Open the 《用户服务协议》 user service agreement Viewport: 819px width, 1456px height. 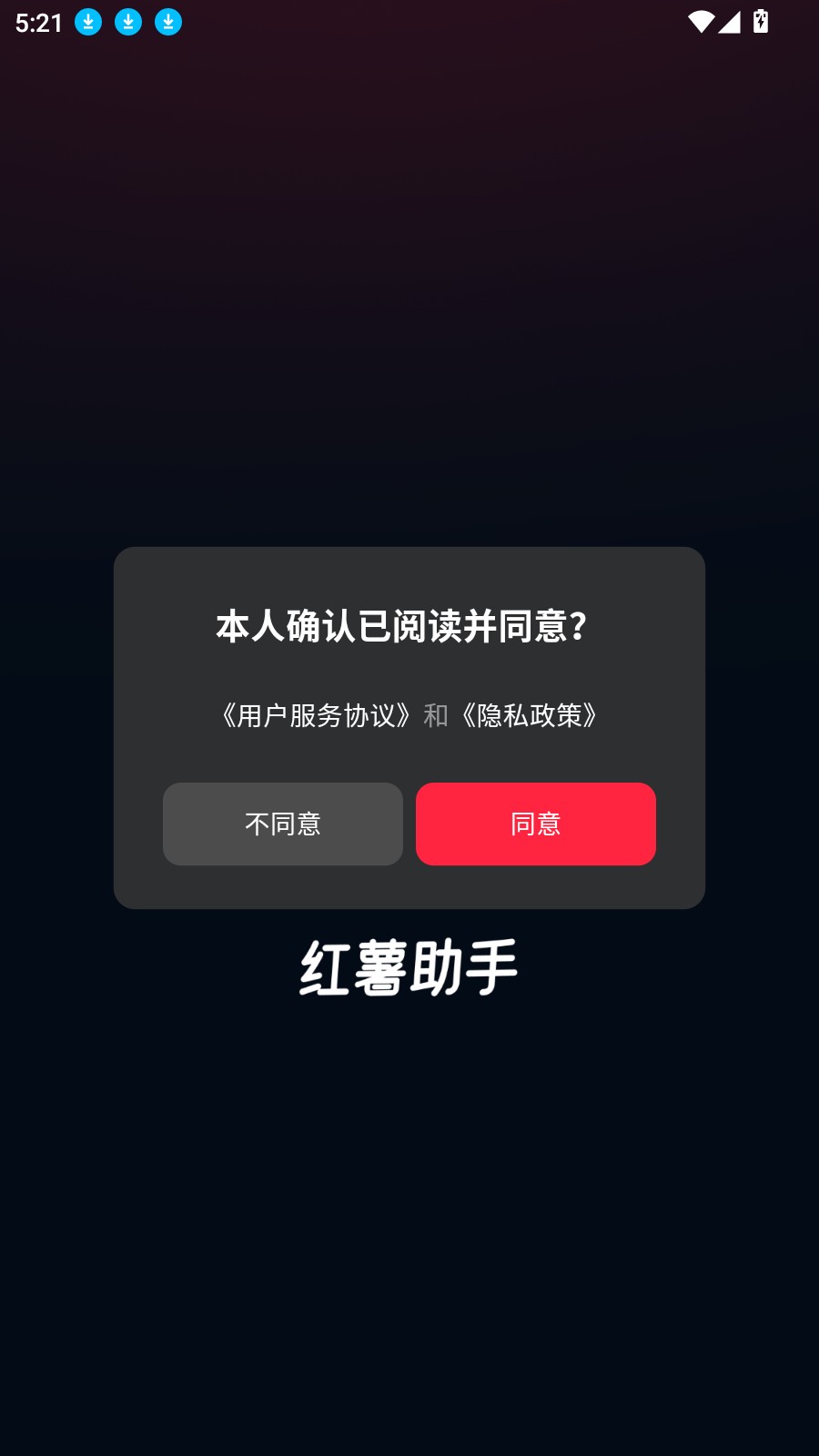[316, 715]
